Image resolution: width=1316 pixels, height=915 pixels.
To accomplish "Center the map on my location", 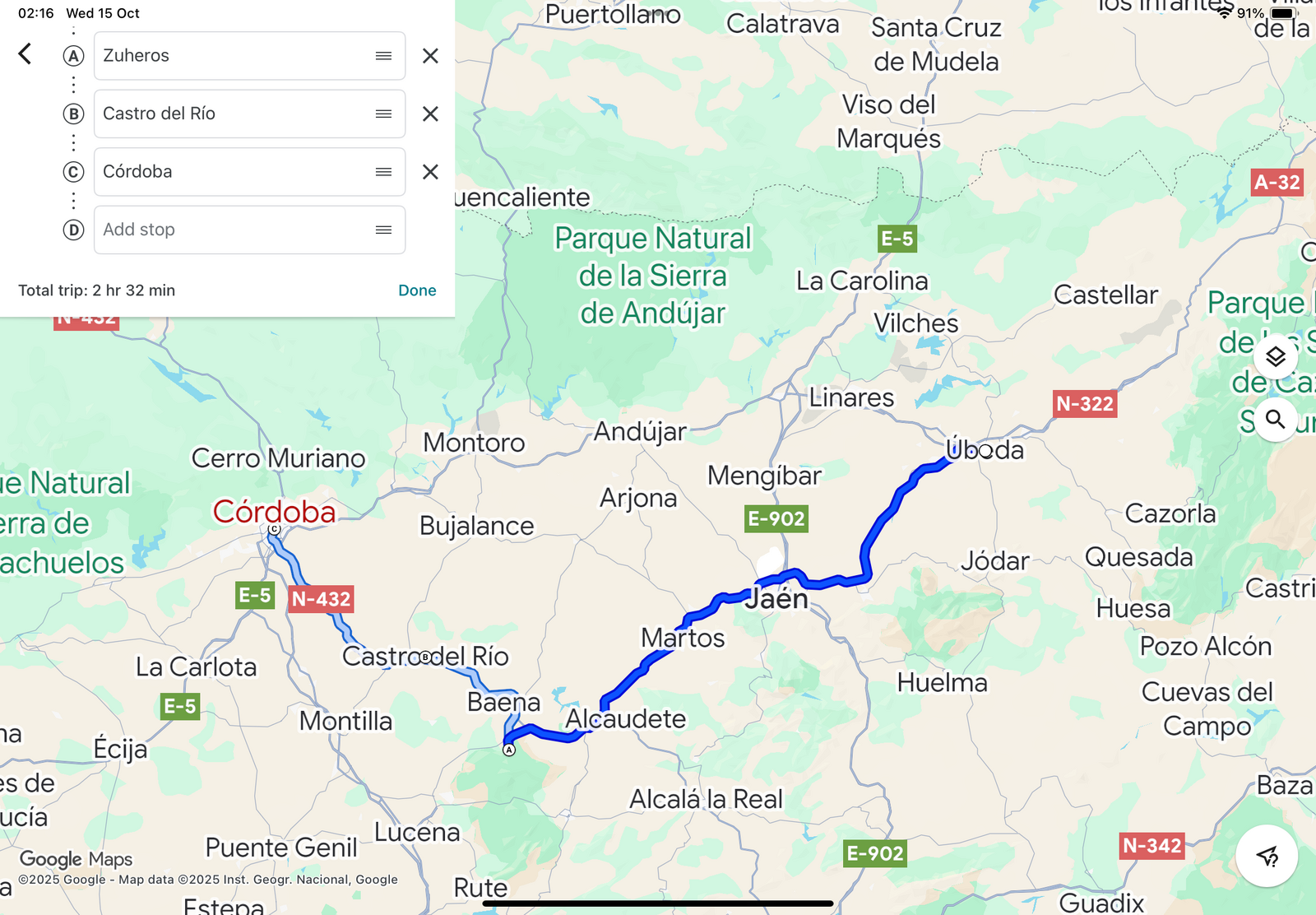I will coord(1267,856).
